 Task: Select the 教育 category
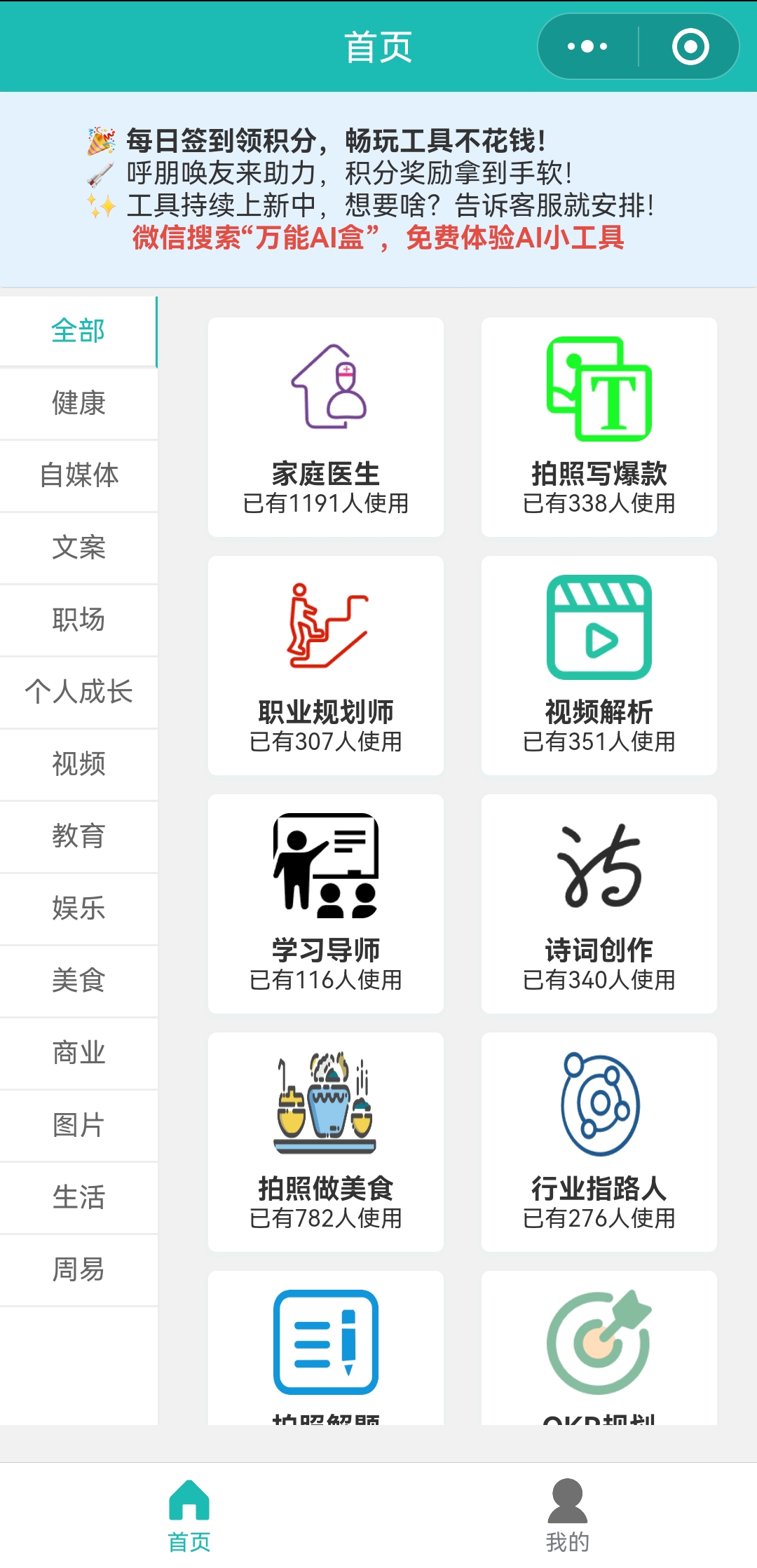coord(79,837)
